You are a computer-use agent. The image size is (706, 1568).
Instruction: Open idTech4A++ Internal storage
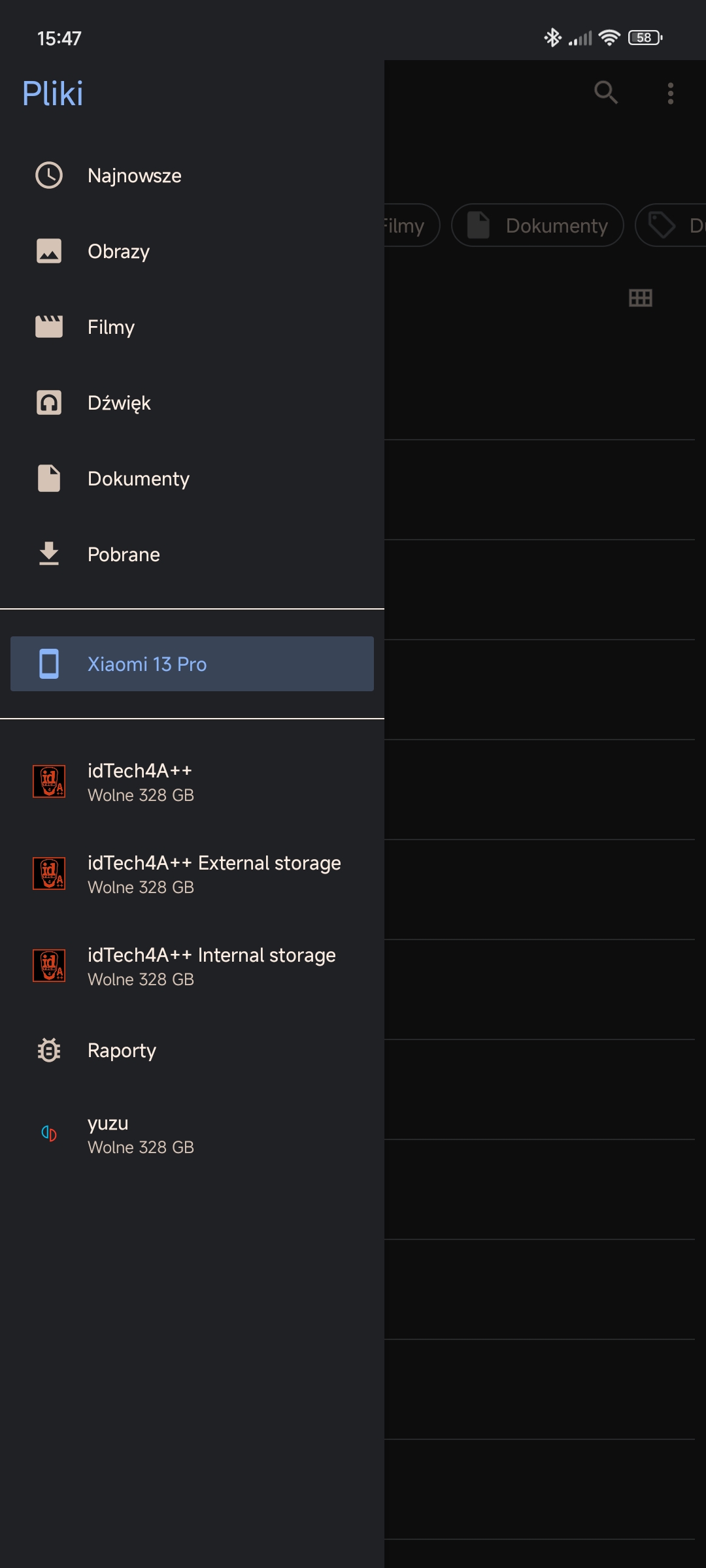coord(192,966)
